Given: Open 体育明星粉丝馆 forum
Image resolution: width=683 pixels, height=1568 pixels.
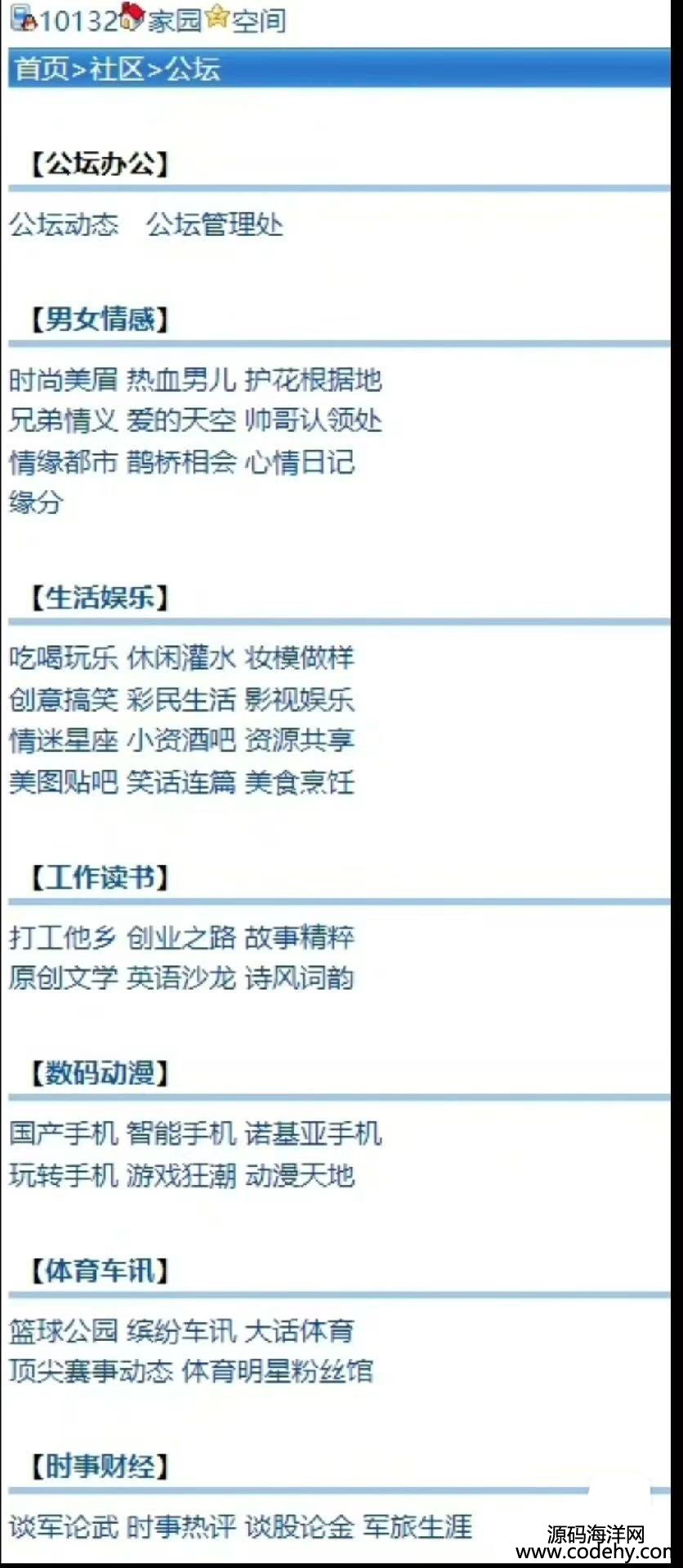Looking at the screenshot, I should (277, 1371).
